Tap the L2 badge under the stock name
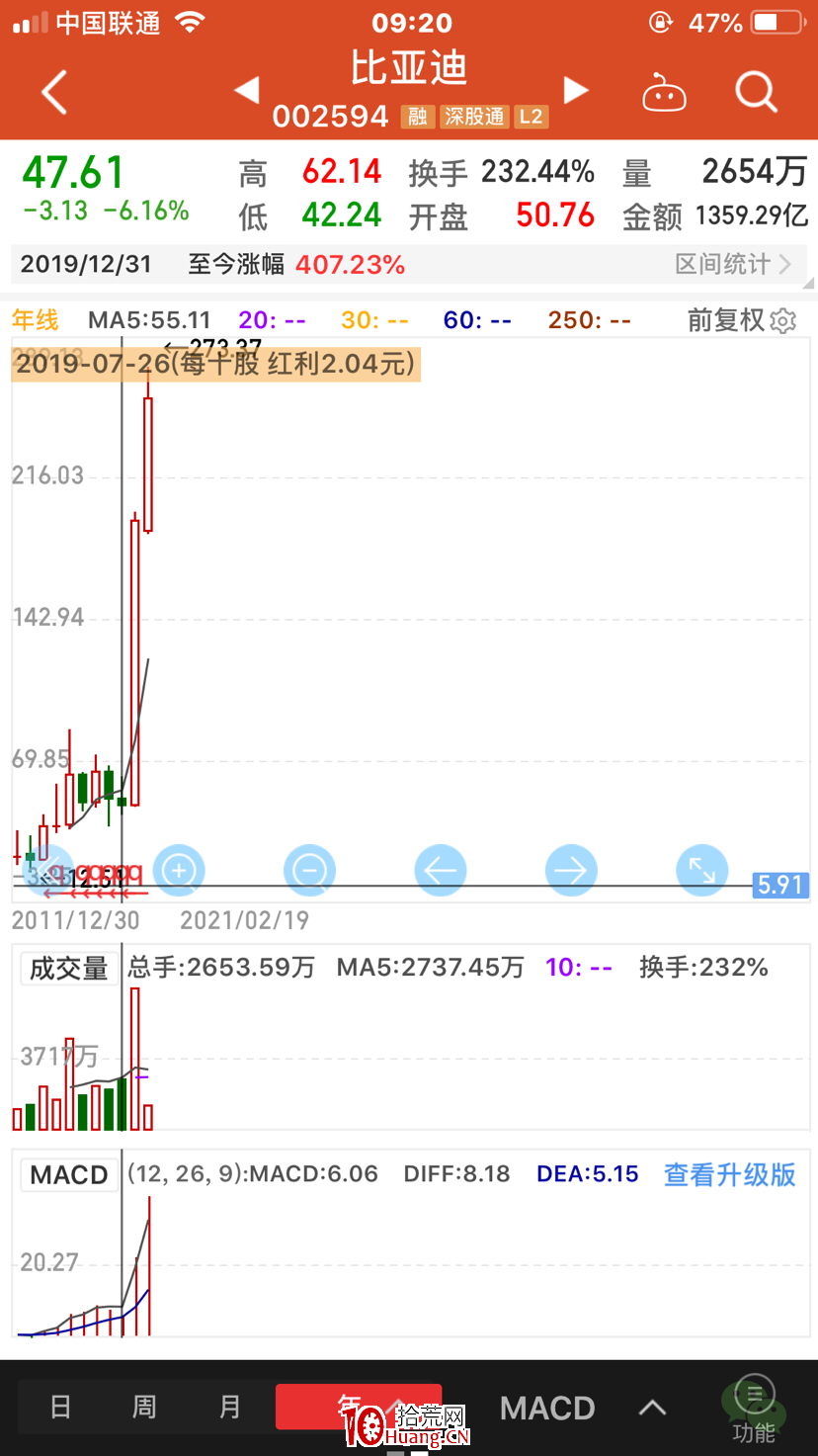Screen dimensions: 818x1456 tap(531, 117)
